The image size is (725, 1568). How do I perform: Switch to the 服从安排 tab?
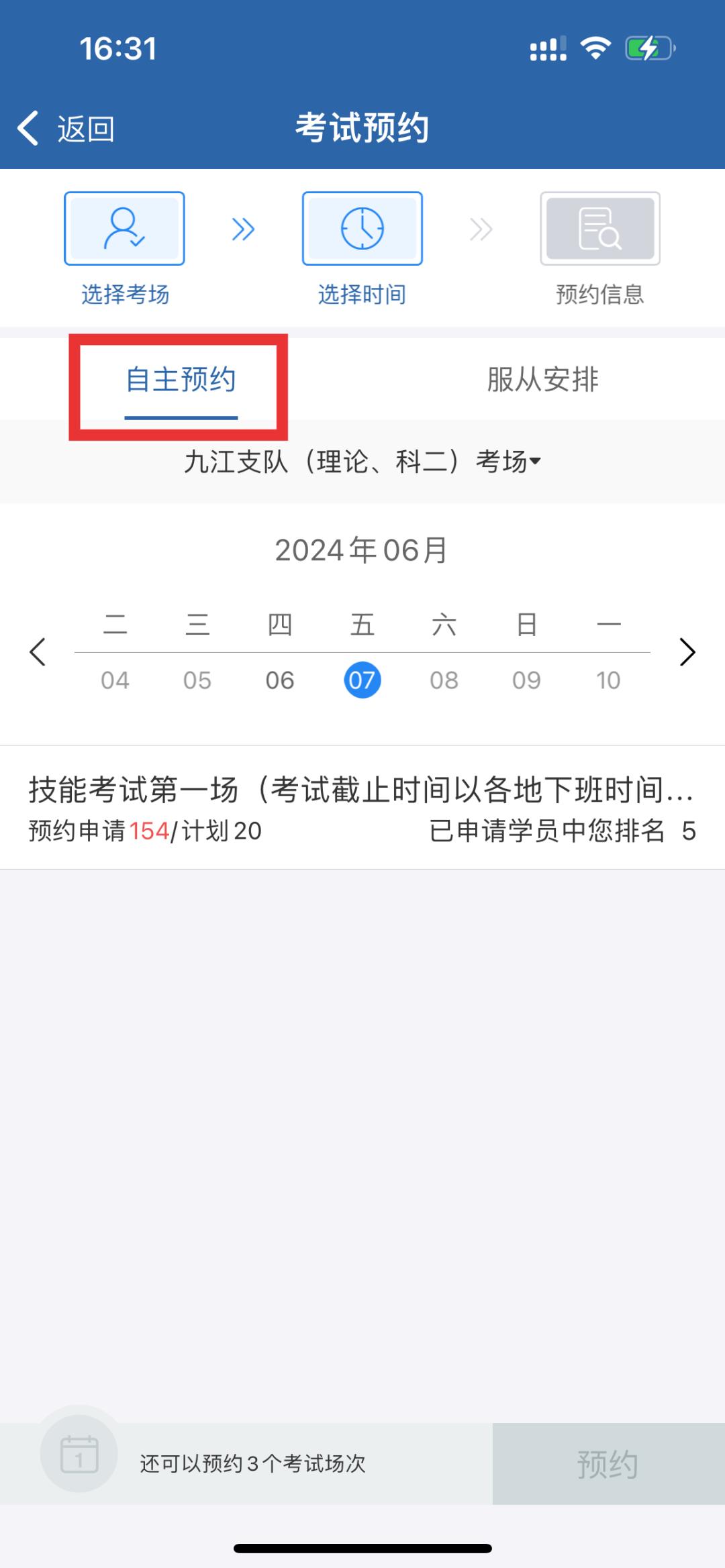tap(544, 380)
